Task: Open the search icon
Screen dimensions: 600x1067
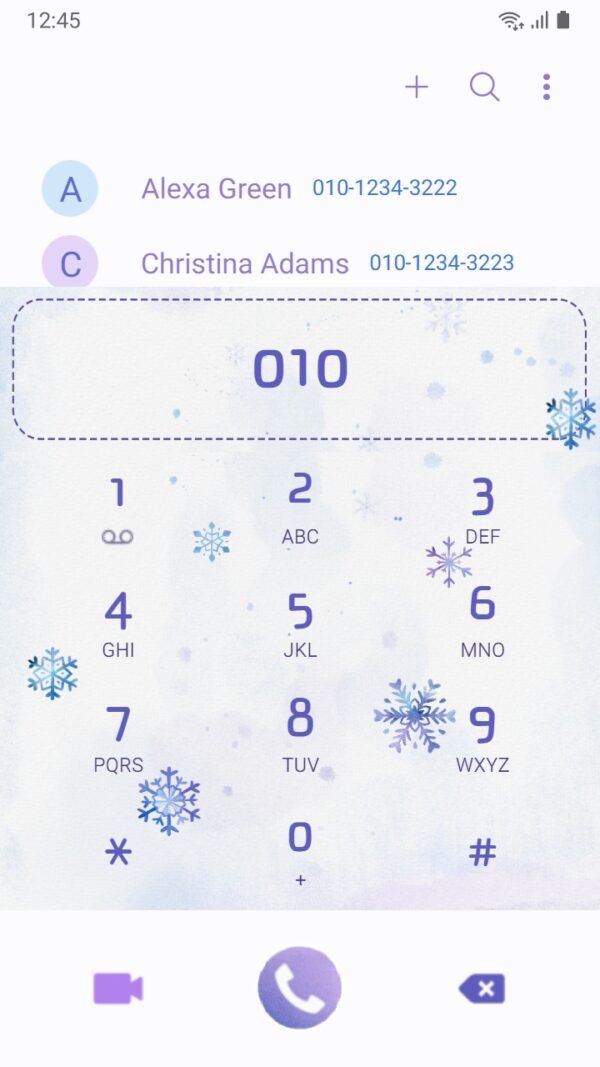Action: coord(484,87)
